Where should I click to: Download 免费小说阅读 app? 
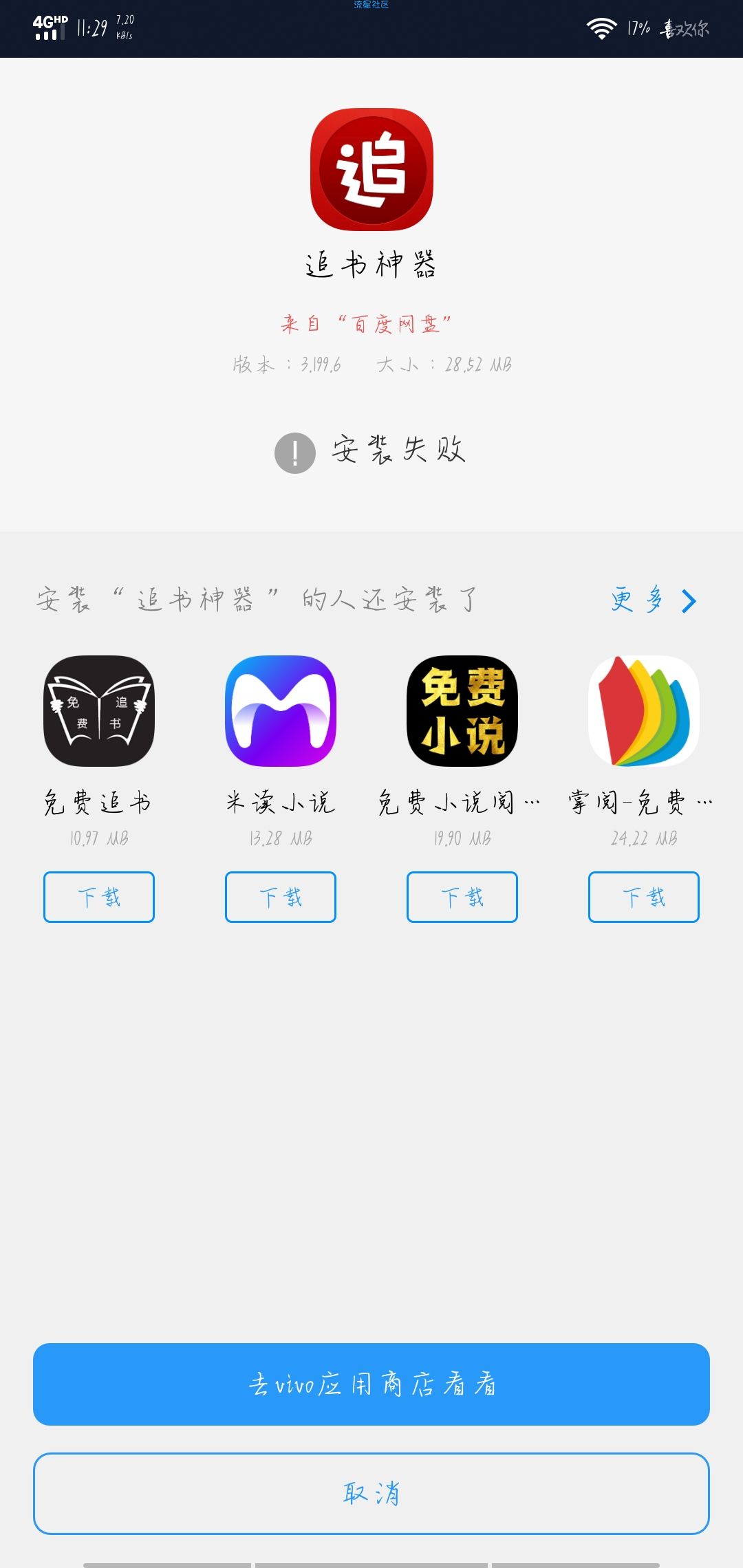462,897
